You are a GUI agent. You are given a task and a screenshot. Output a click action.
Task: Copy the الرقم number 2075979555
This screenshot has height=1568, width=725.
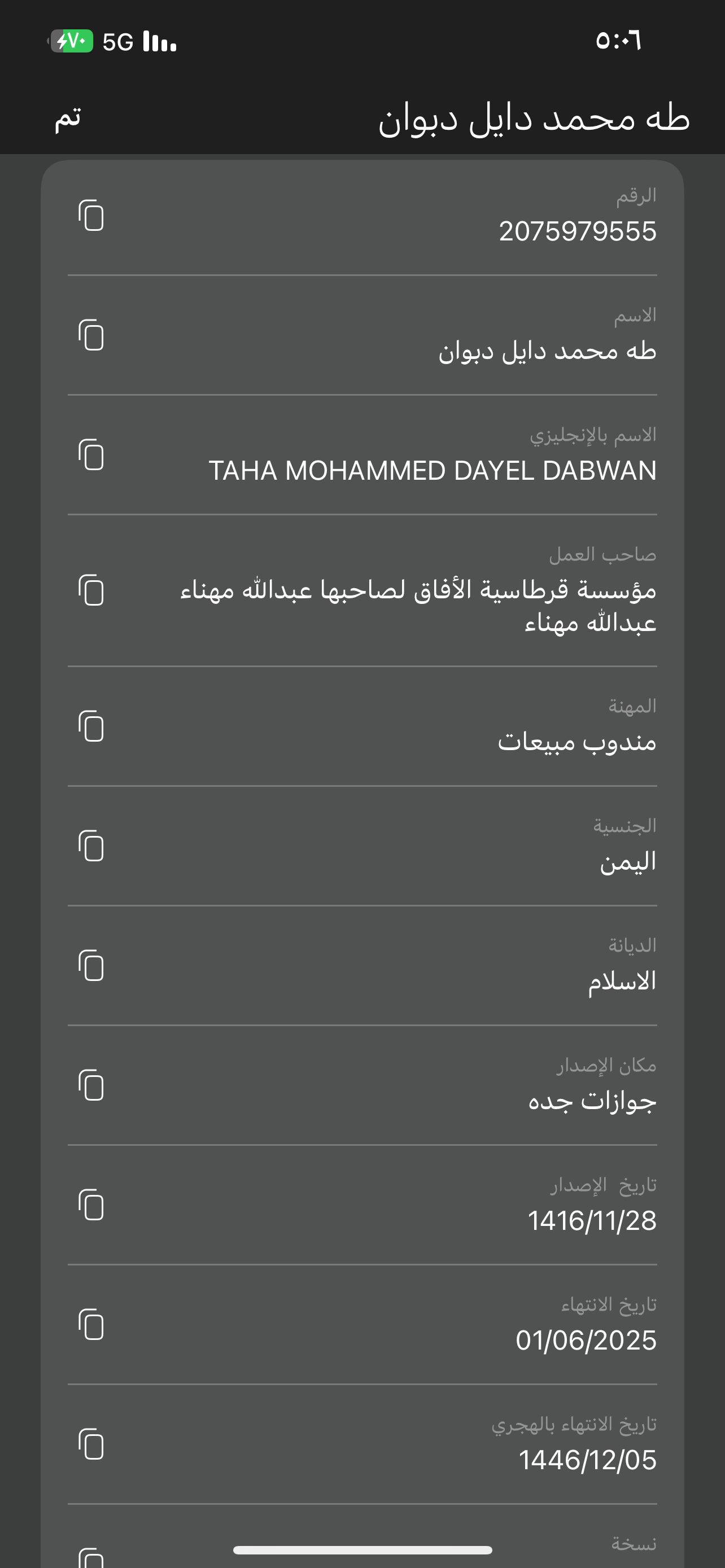[x=91, y=215]
